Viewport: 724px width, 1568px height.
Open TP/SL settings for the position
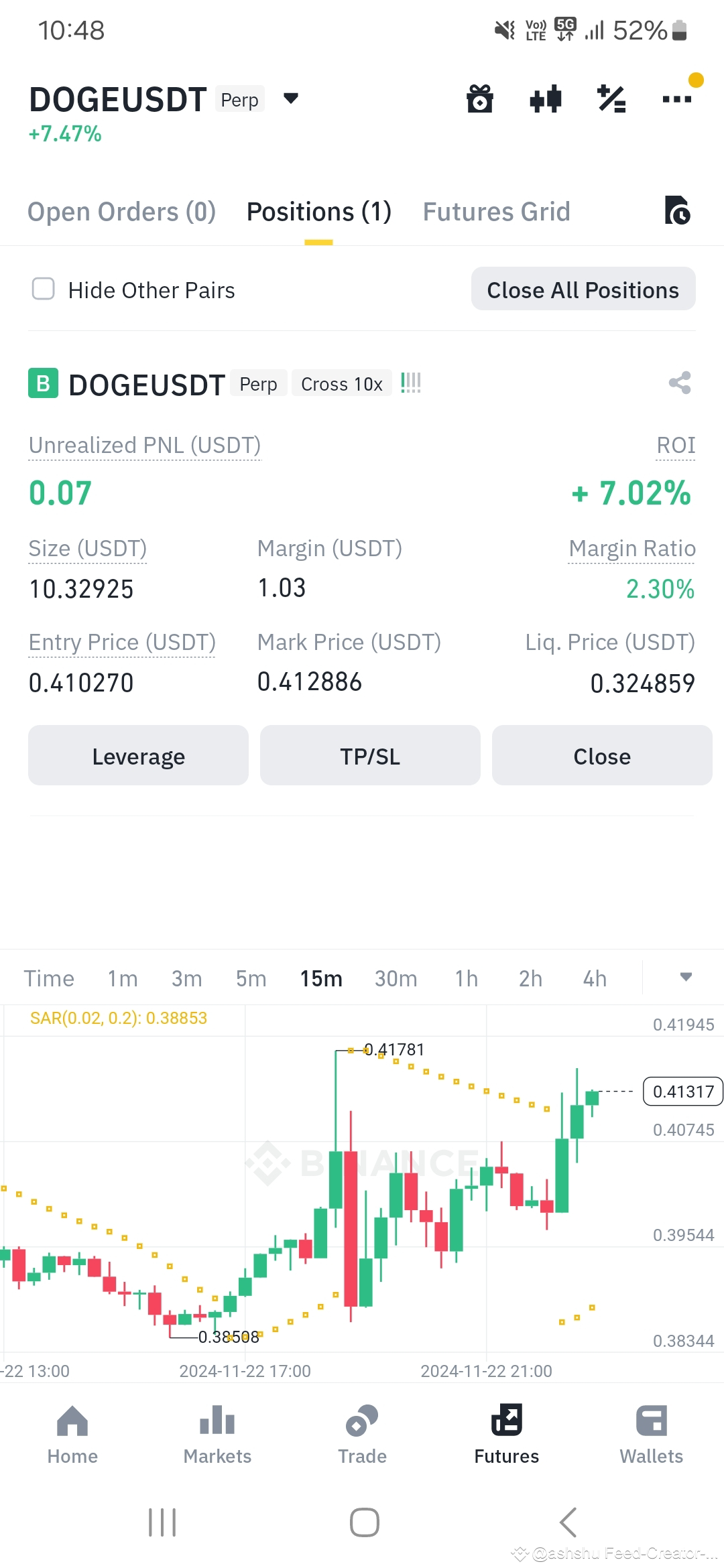369,755
